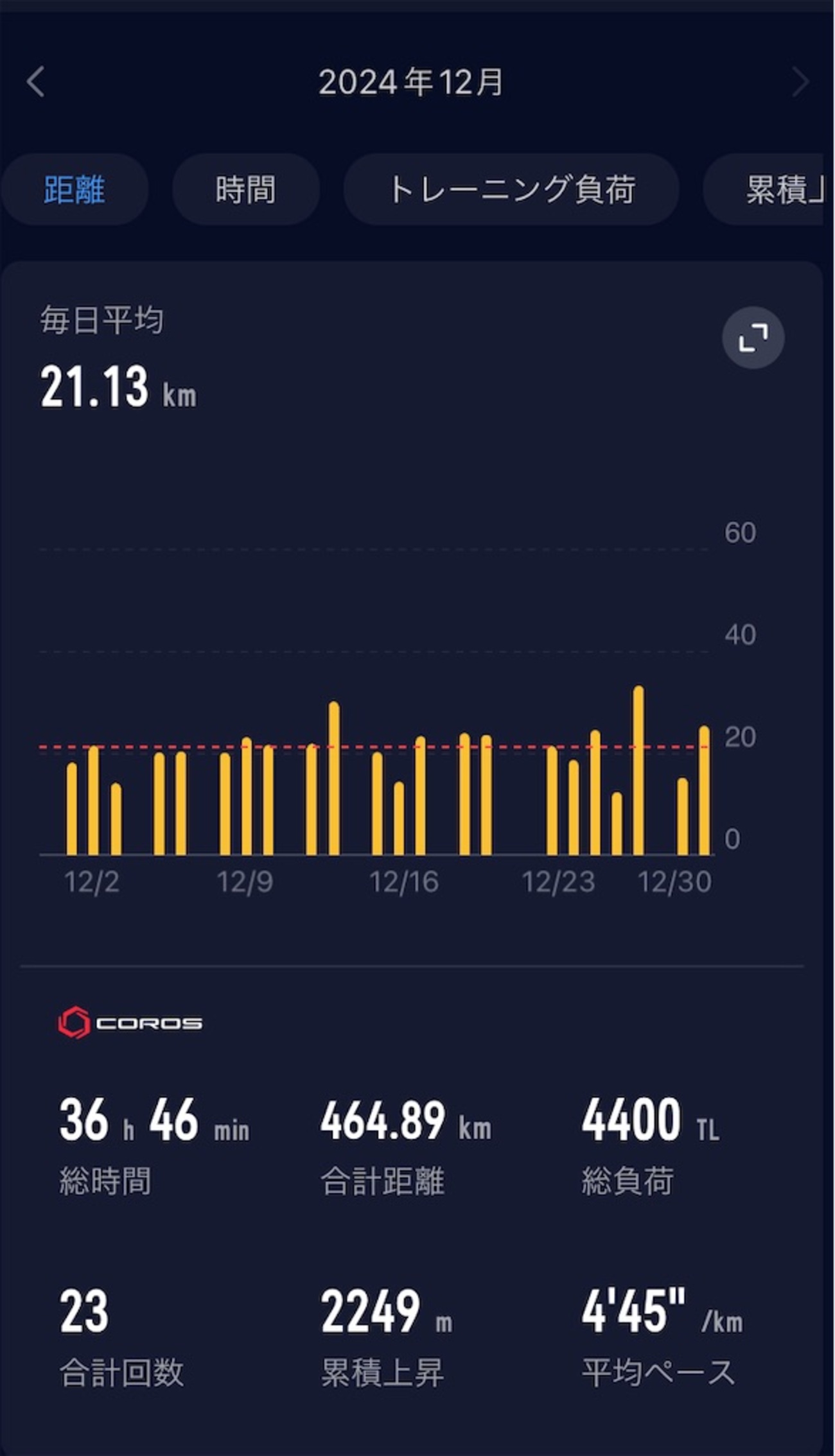The height and width of the screenshot is (1456, 835).
Task: Go to the next month arrow
Action: coord(800,82)
